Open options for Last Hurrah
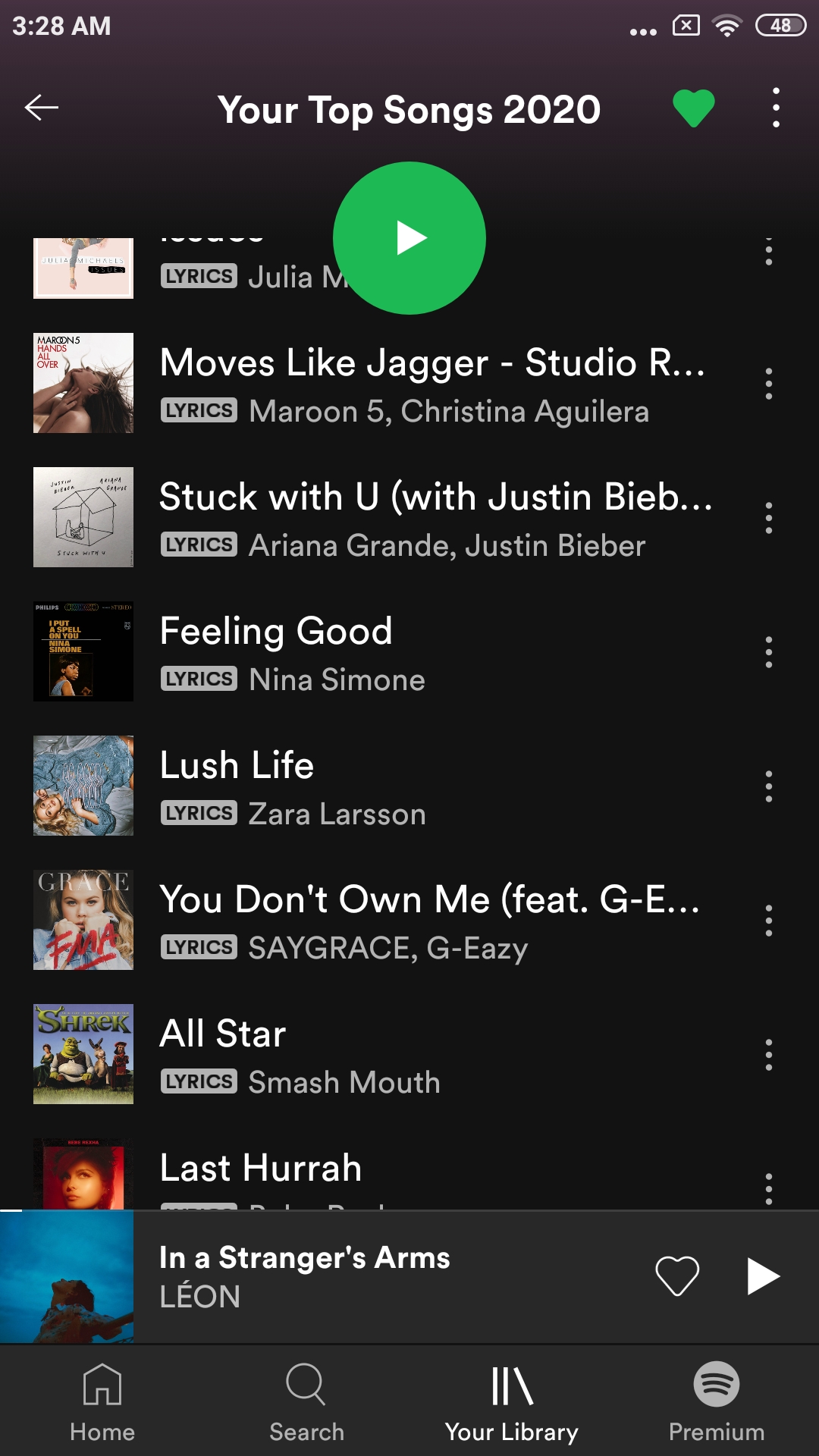The height and width of the screenshot is (1456, 819). [769, 1188]
